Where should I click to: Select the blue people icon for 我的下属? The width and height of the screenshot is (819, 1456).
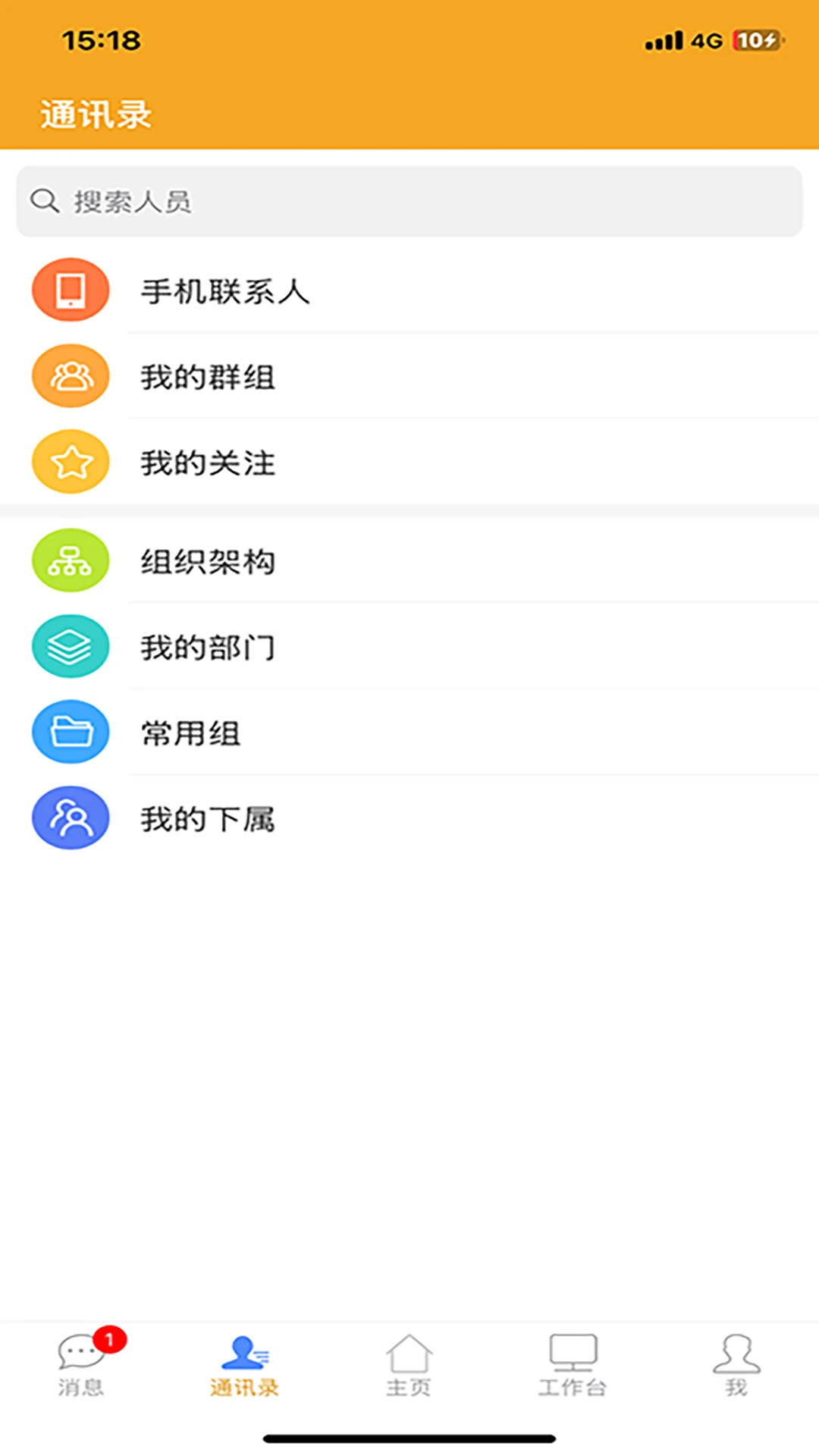tap(71, 818)
